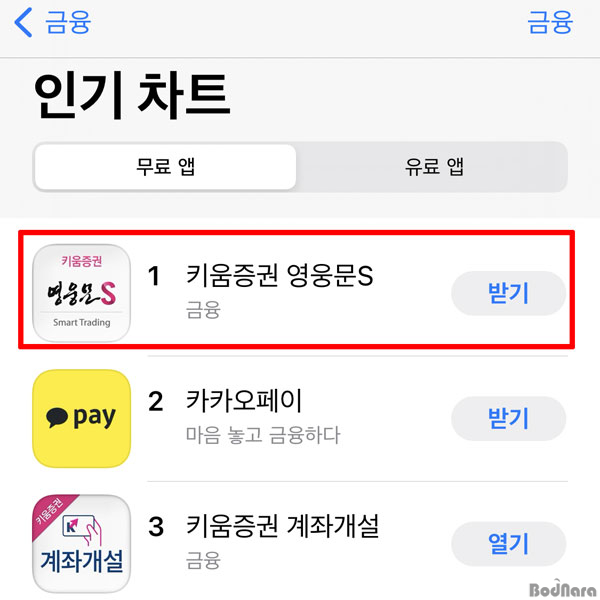Get the 카카오페이 app with 받기
Viewport: 600px width, 600px height.
tap(508, 417)
